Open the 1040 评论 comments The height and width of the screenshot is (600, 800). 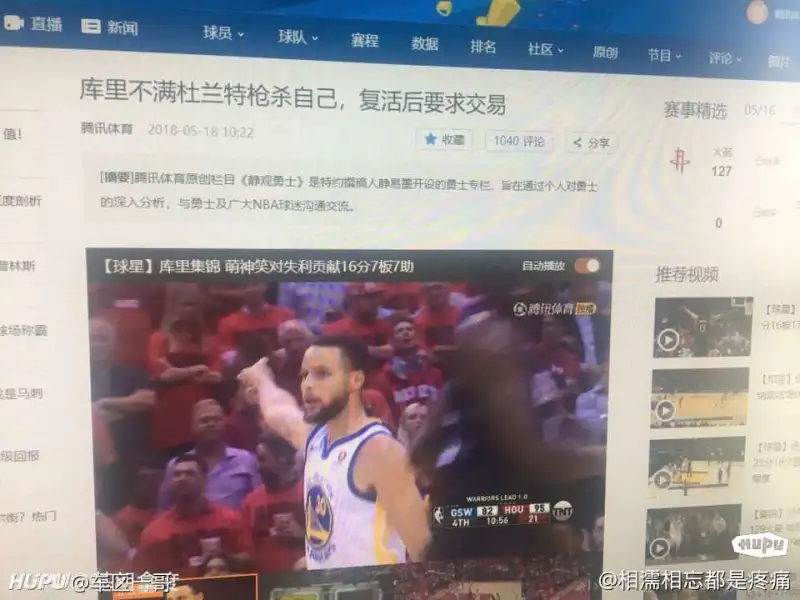click(520, 142)
